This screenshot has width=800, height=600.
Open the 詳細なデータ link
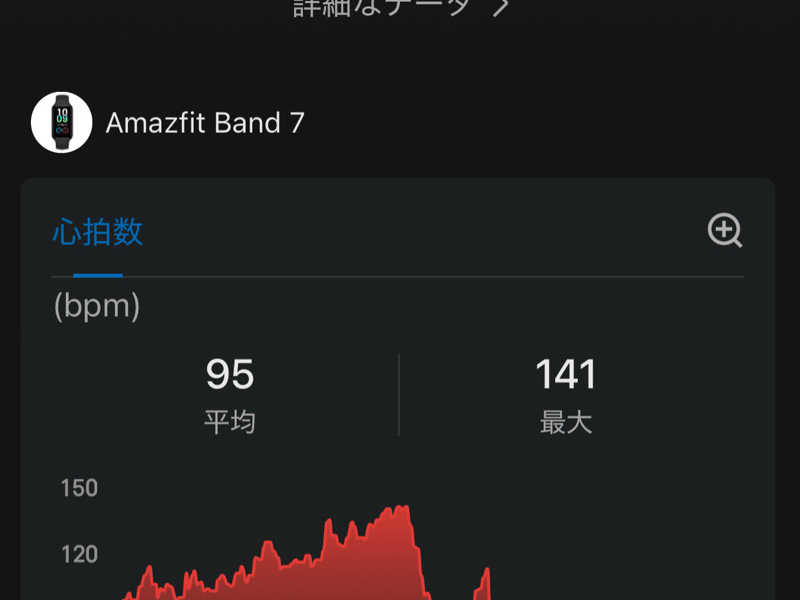(x=400, y=8)
